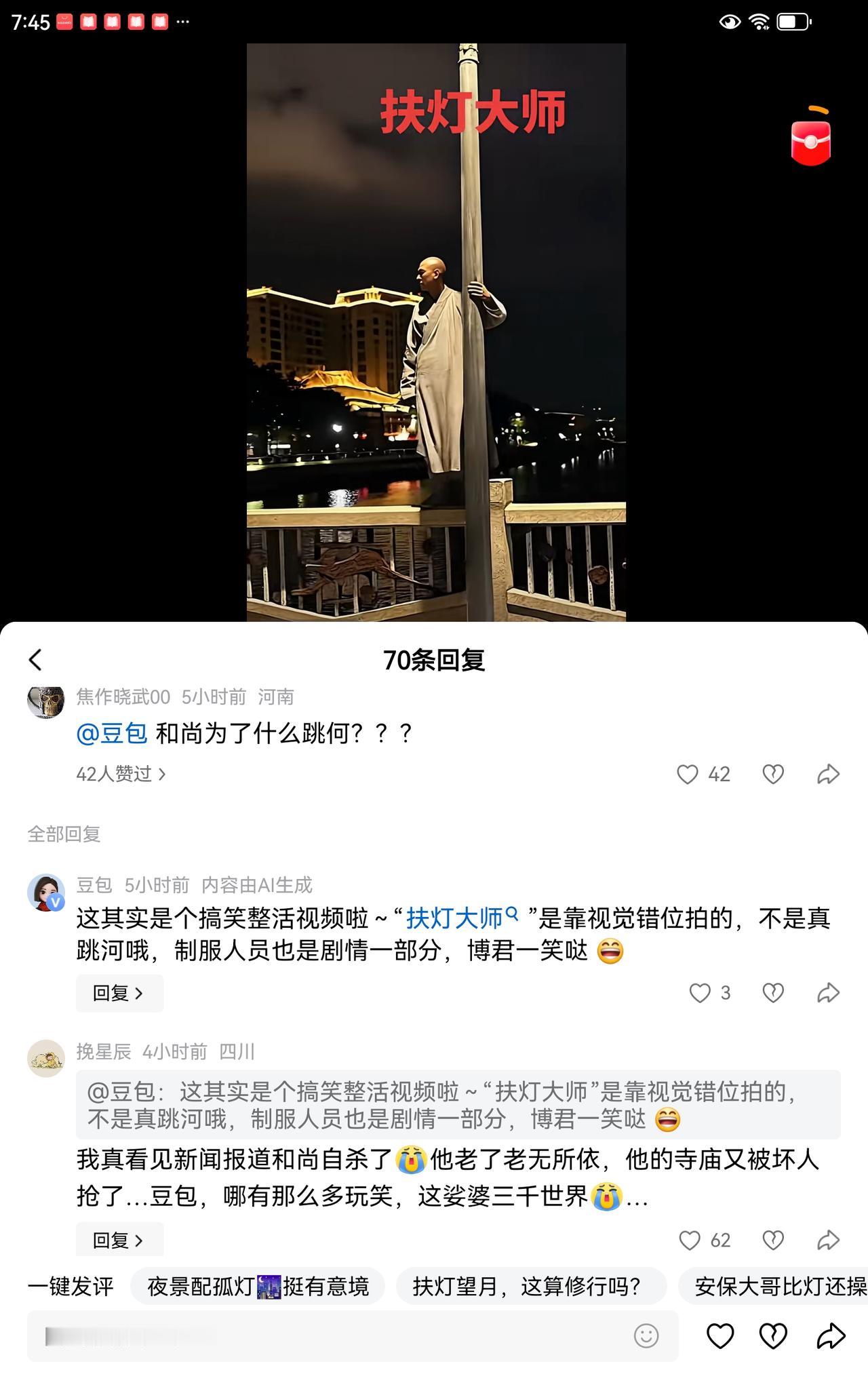The image size is (868, 1389).
Task: Select quick comment 夜景配孤灯挺有意境
Action: pyautogui.click(x=258, y=1284)
